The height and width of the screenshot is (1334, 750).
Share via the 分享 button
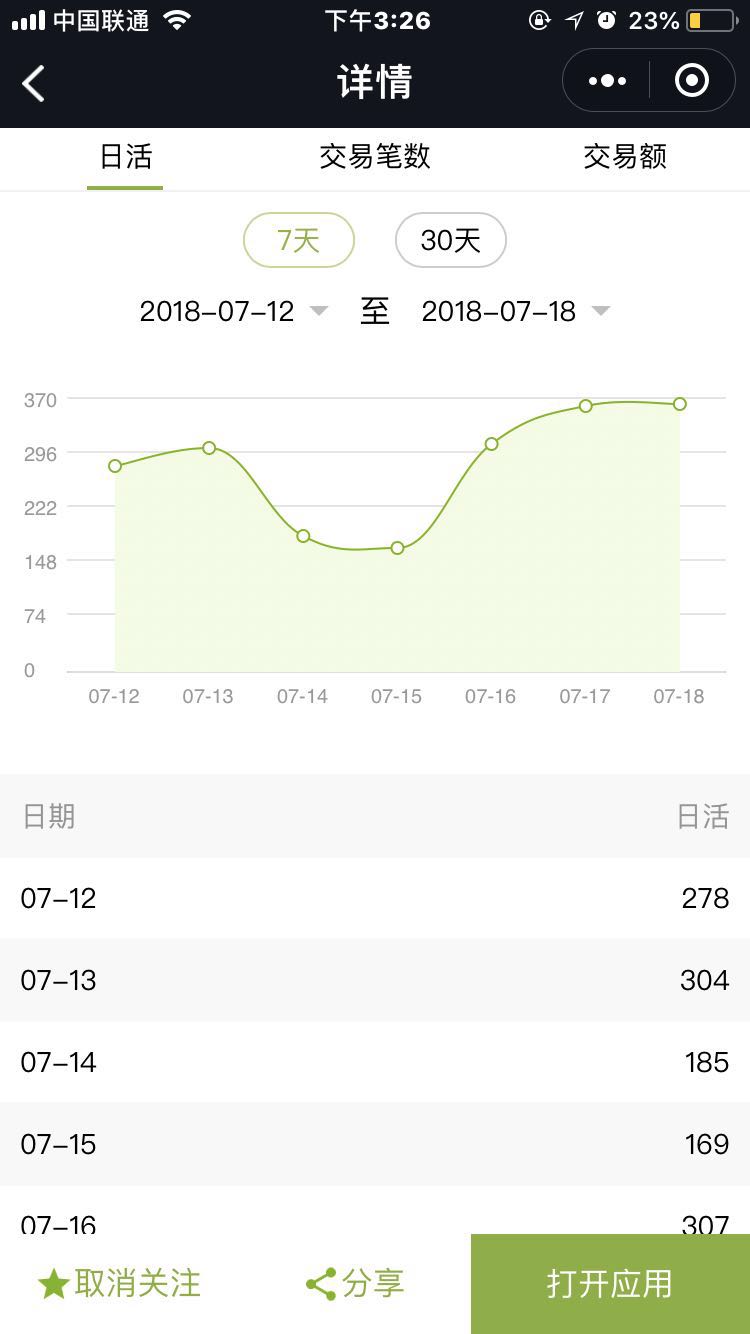pos(354,1284)
